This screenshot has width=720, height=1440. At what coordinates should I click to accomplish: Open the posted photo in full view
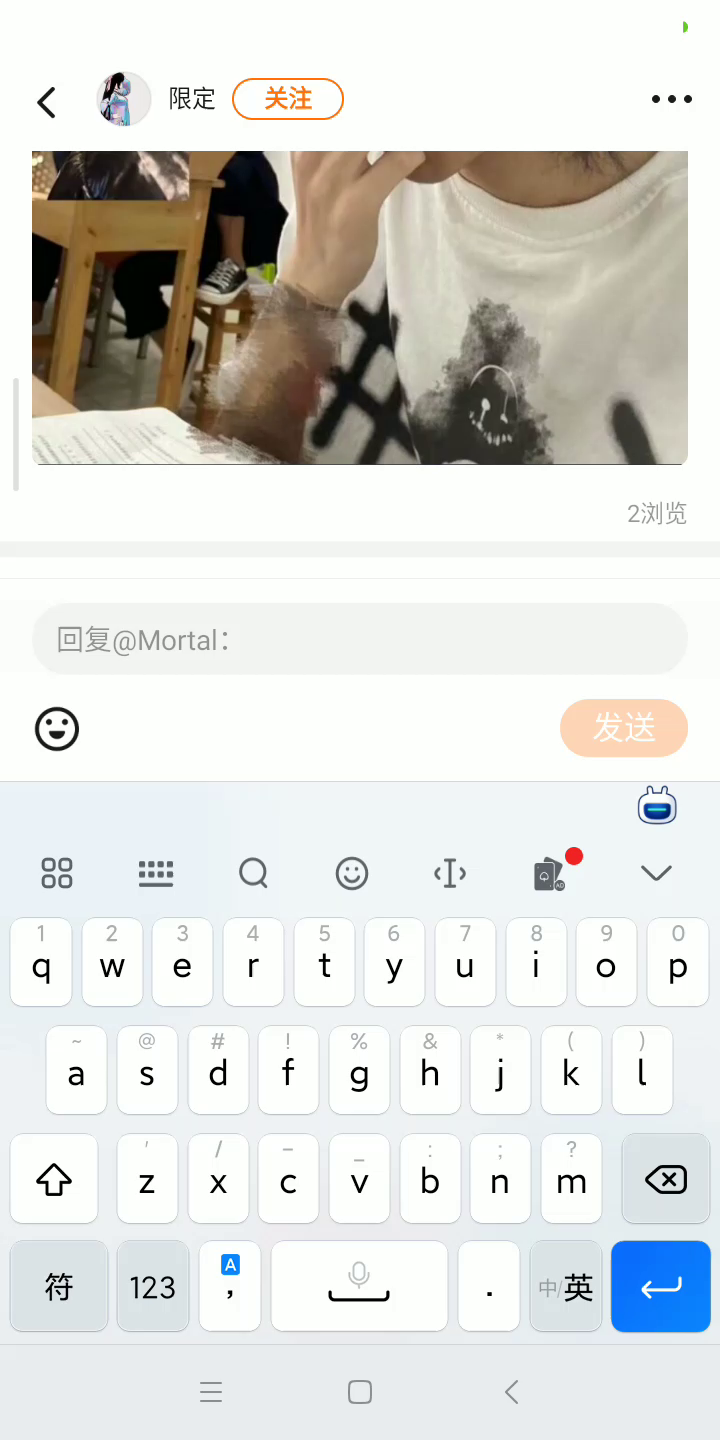coord(360,307)
